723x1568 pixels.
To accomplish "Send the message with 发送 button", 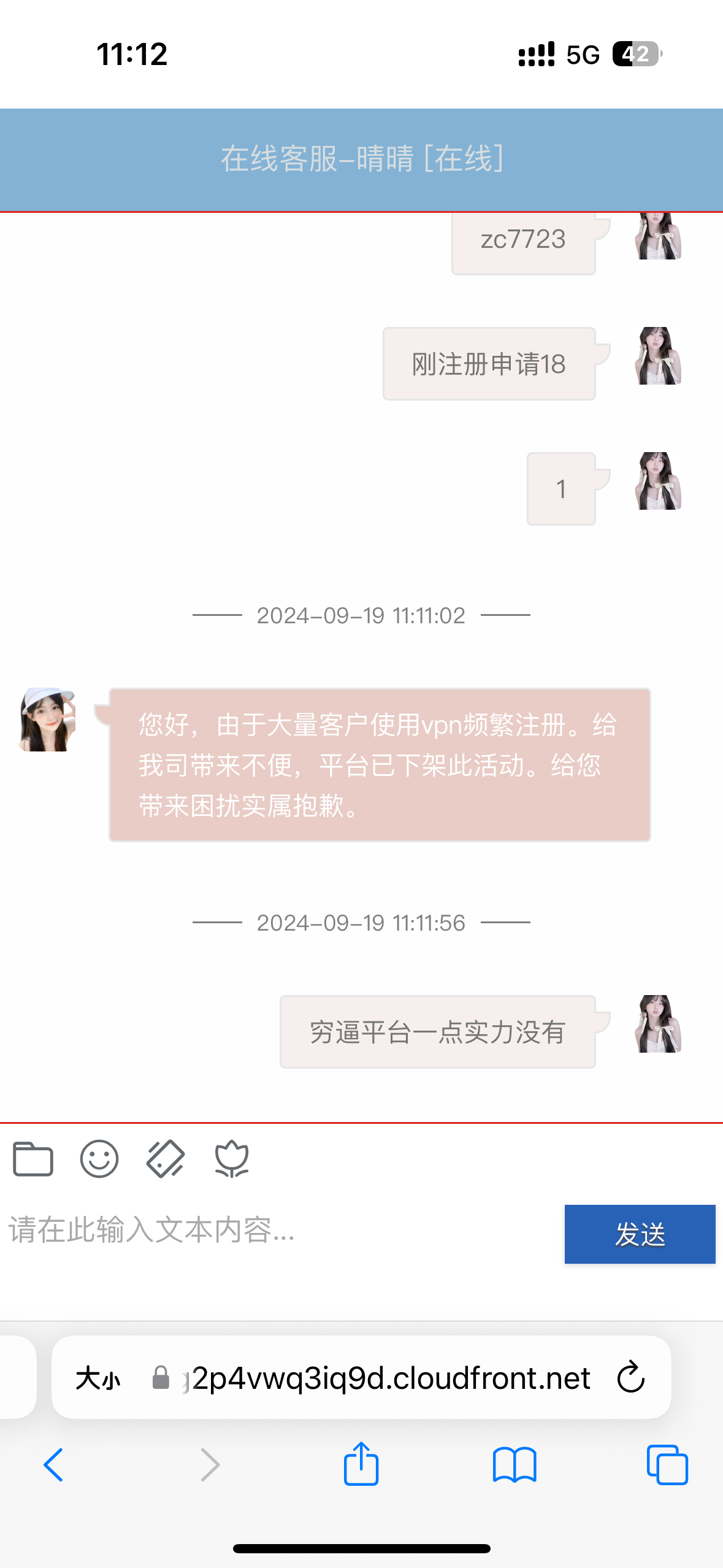I will point(640,1234).
